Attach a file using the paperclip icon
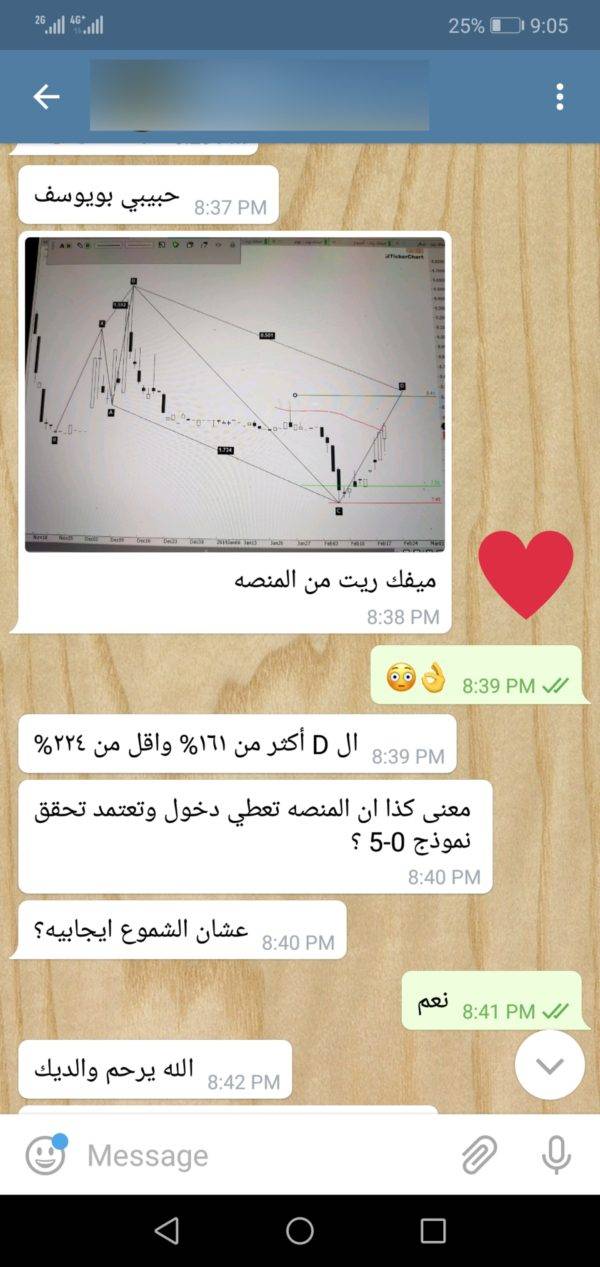The image size is (600, 1267). 480,1155
